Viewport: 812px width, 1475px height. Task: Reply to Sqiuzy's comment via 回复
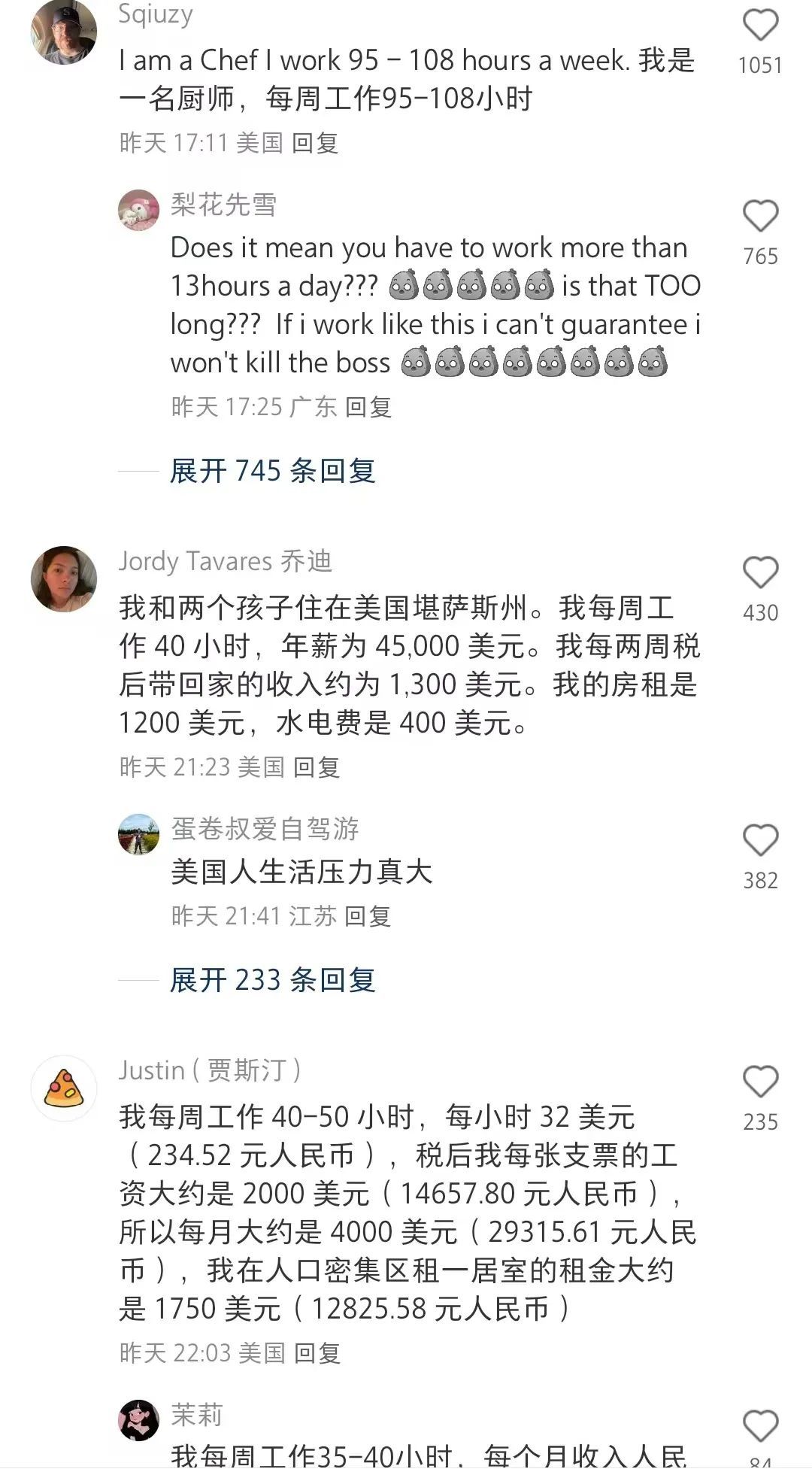tap(315, 143)
